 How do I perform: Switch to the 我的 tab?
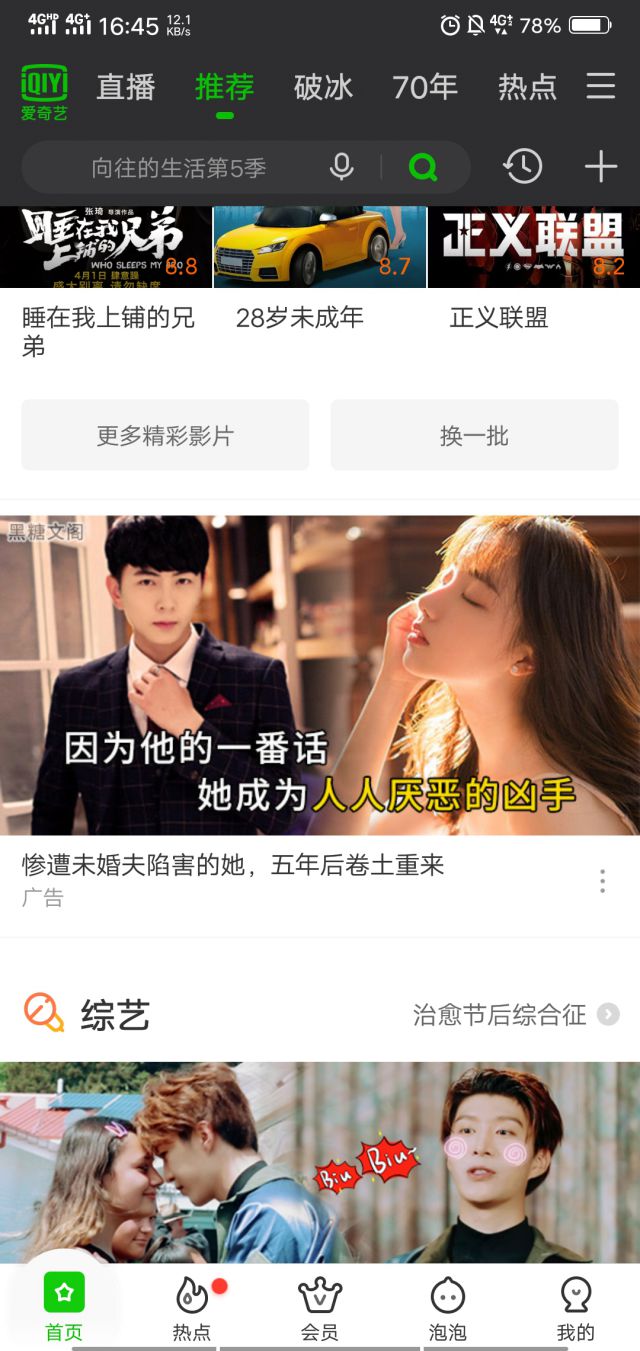(575, 1308)
